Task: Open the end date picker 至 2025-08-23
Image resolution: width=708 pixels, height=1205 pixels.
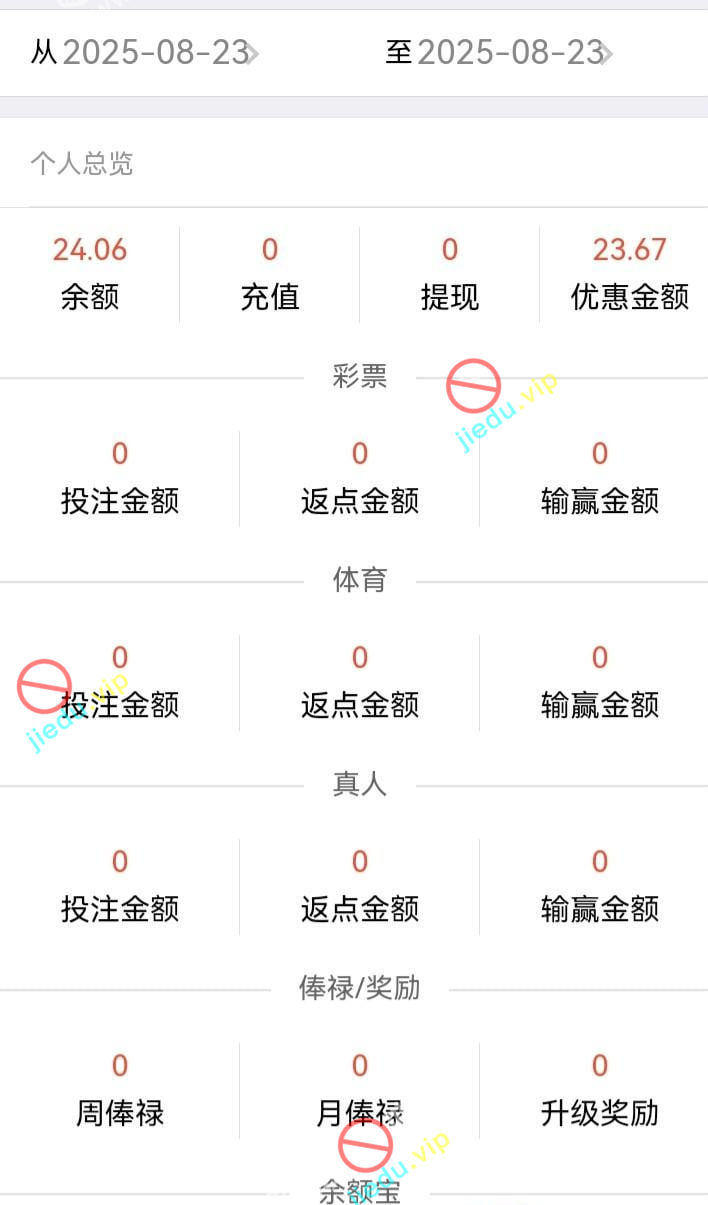Action: coord(499,53)
